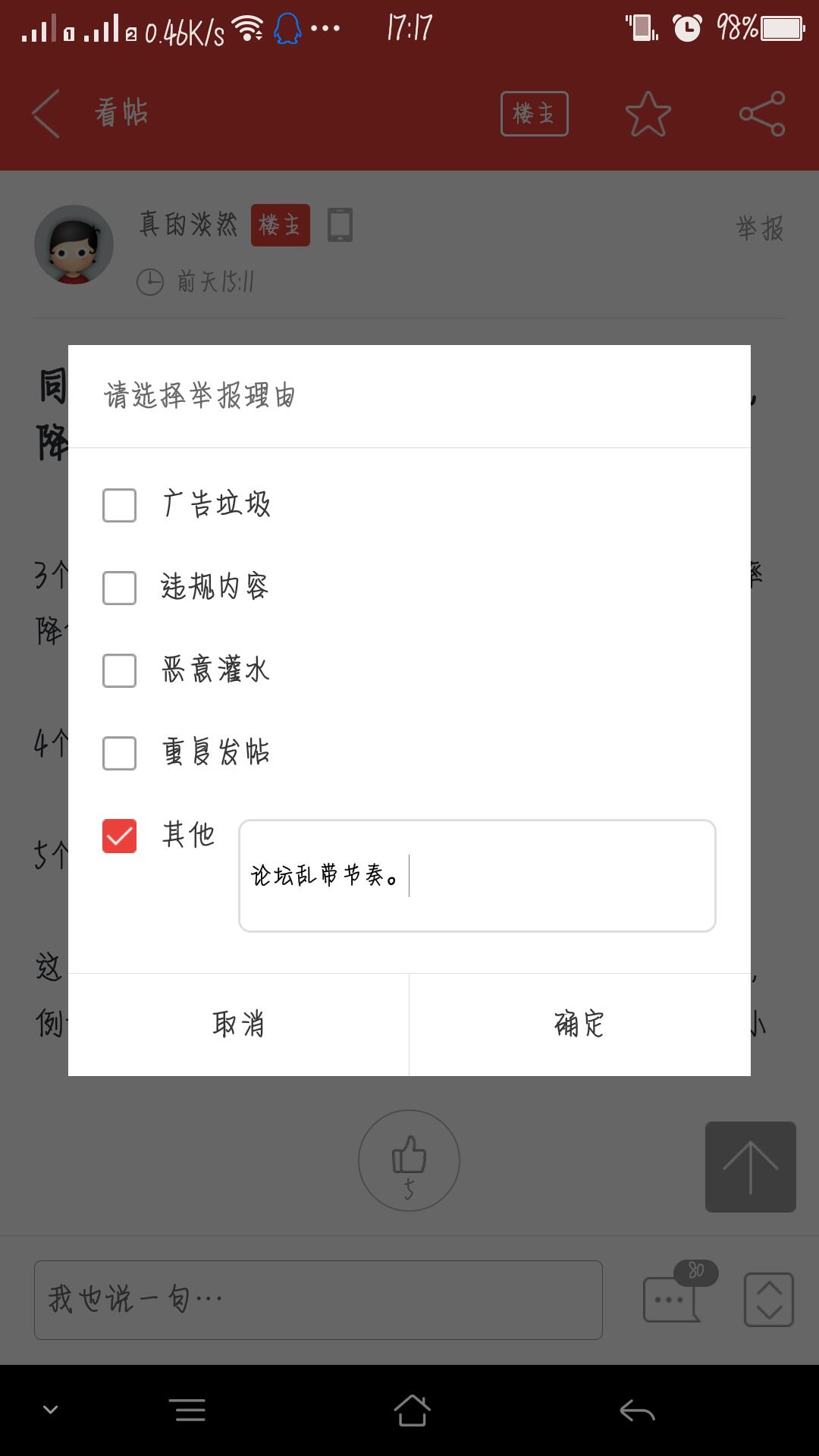Choose the 重复发帖 option
The image size is (819, 1456).
click(119, 754)
